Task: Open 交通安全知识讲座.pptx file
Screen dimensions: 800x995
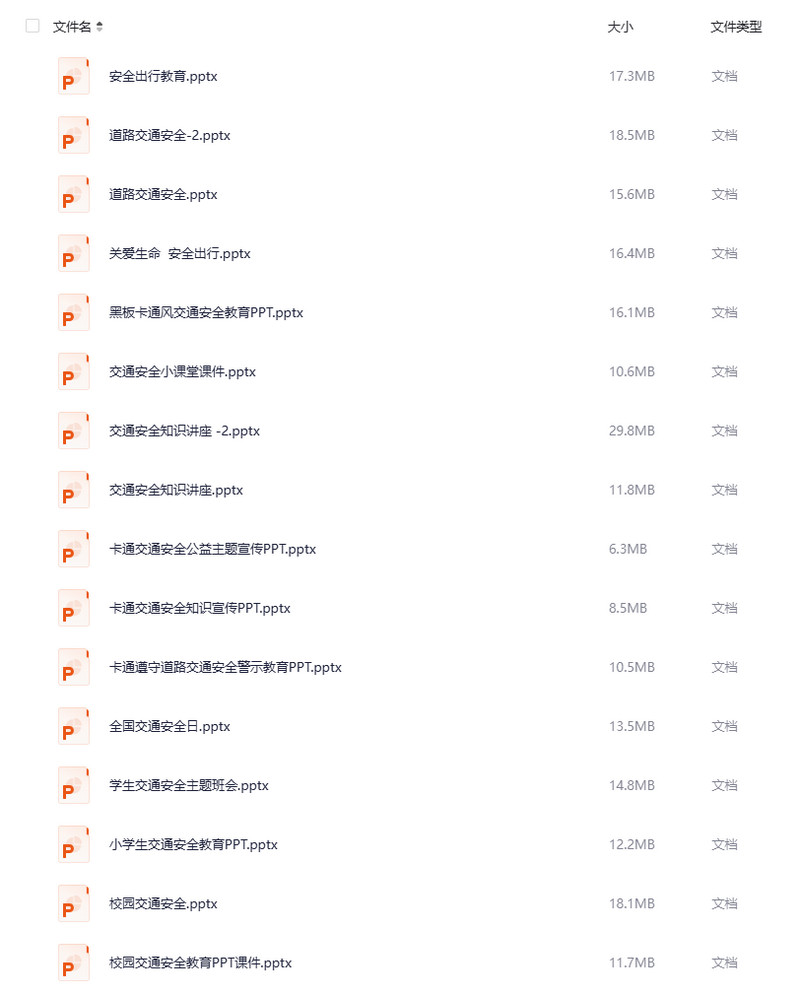Action: (x=176, y=489)
